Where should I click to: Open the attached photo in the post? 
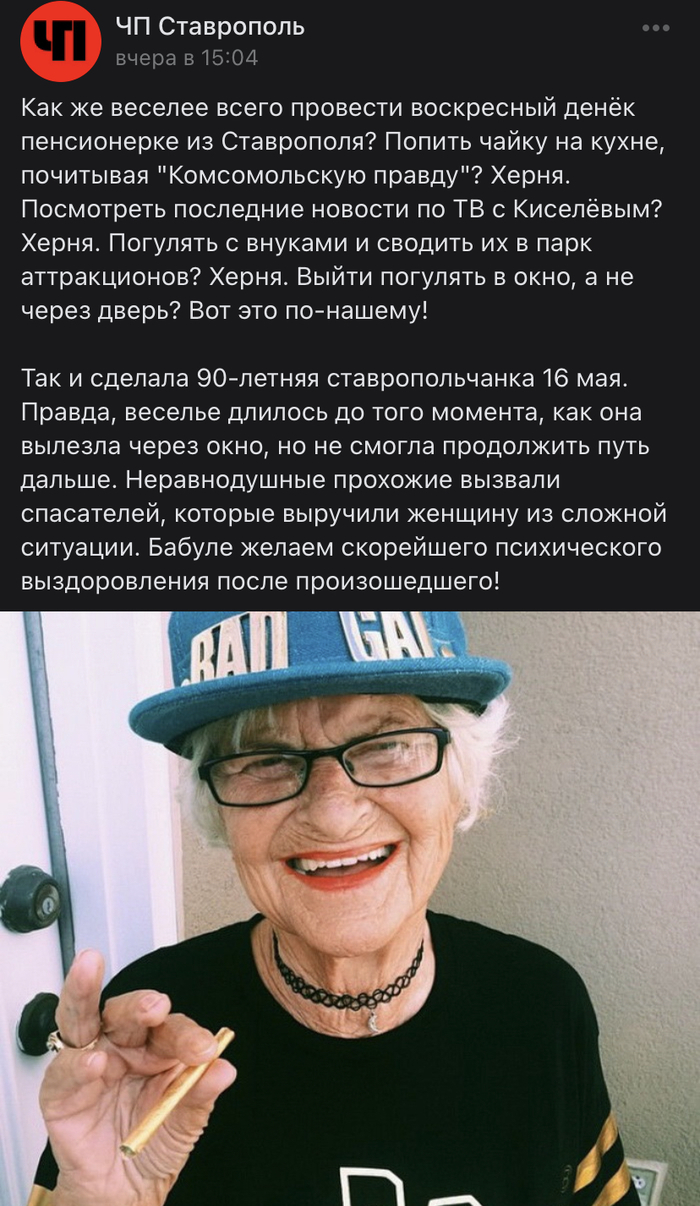pyautogui.click(x=350, y=908)
